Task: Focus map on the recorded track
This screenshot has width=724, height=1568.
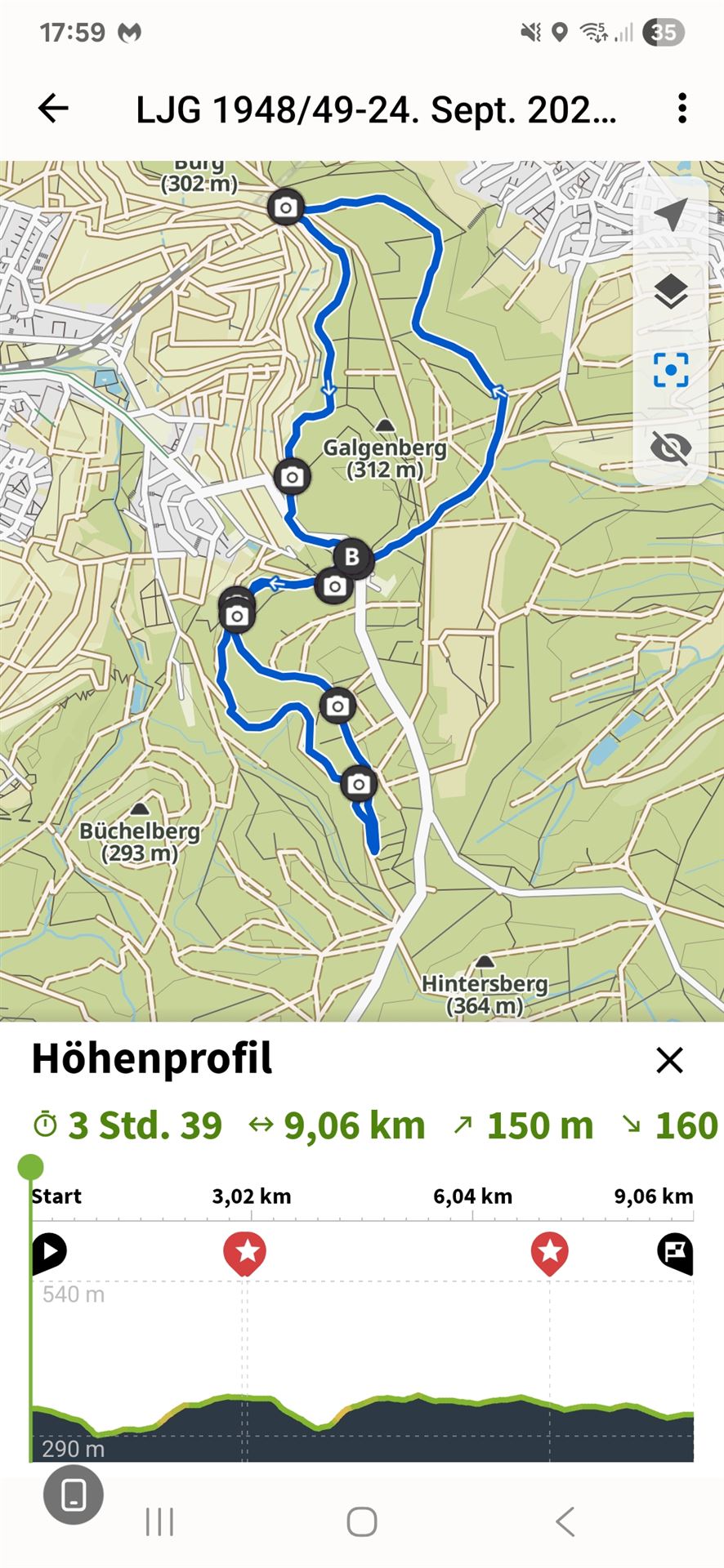Action: 671,370
